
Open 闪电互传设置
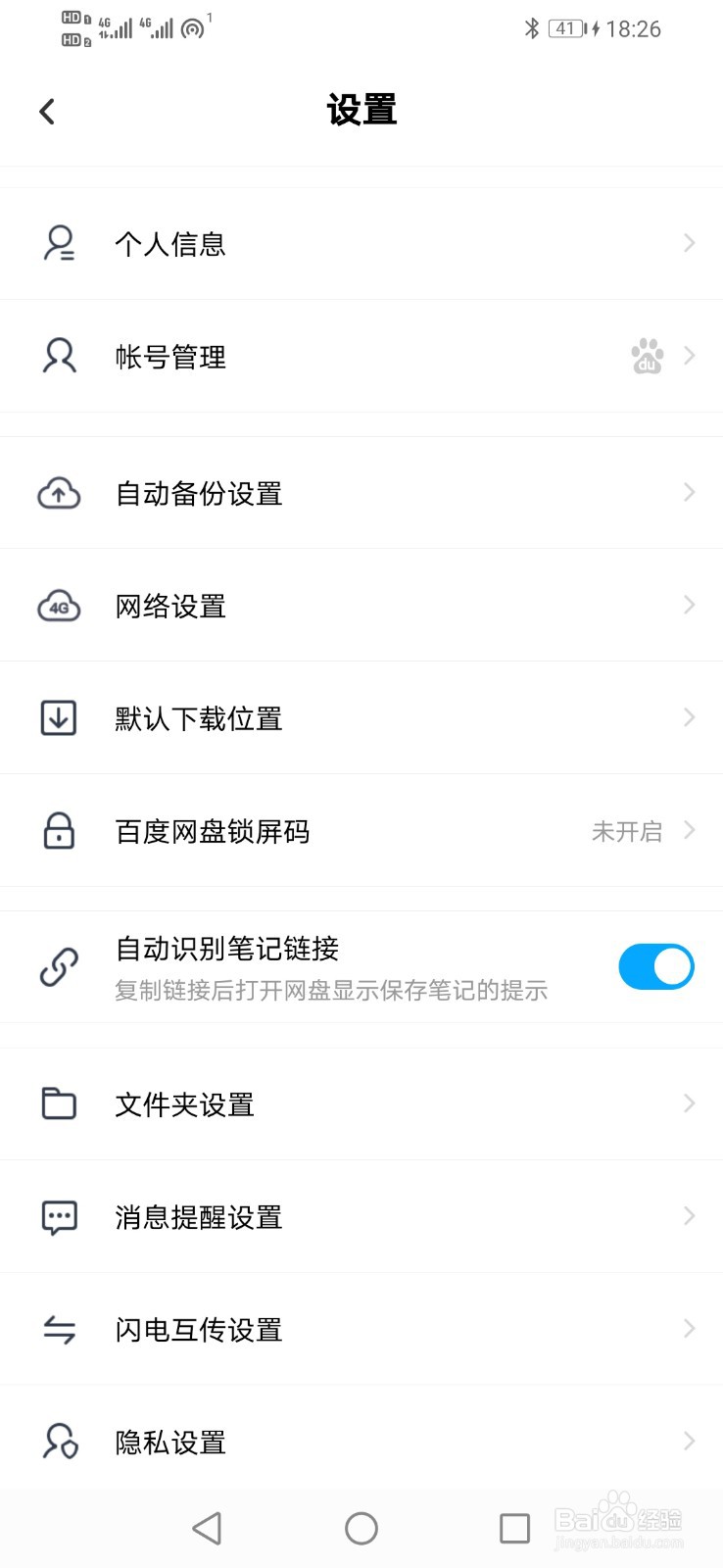(x=361, y=1330)
